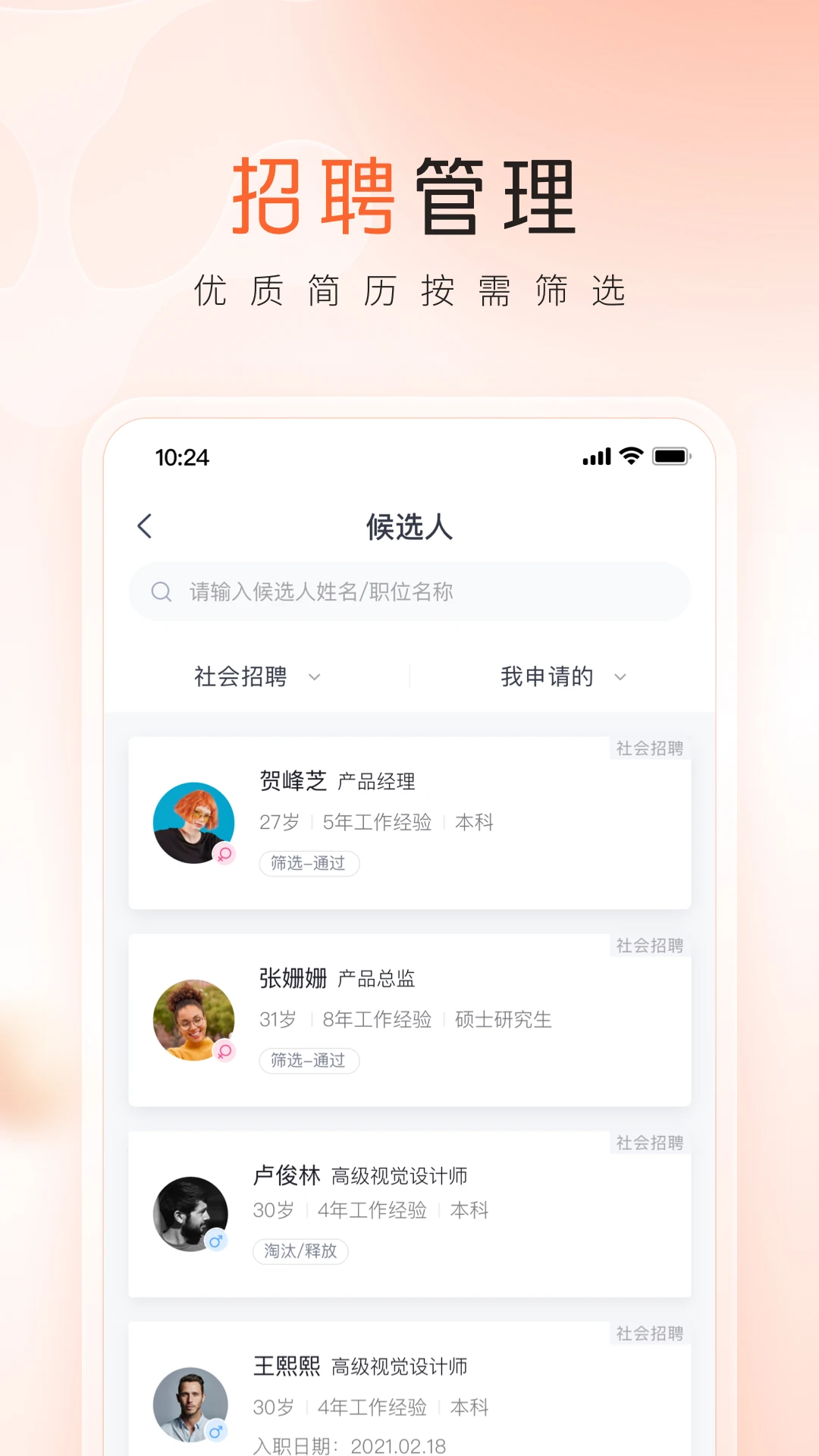Toggle the 淘汰/释放 status tag on 卢俊林
Image resolution: width=819 pixels, height=1456 pixels.
300,1251
